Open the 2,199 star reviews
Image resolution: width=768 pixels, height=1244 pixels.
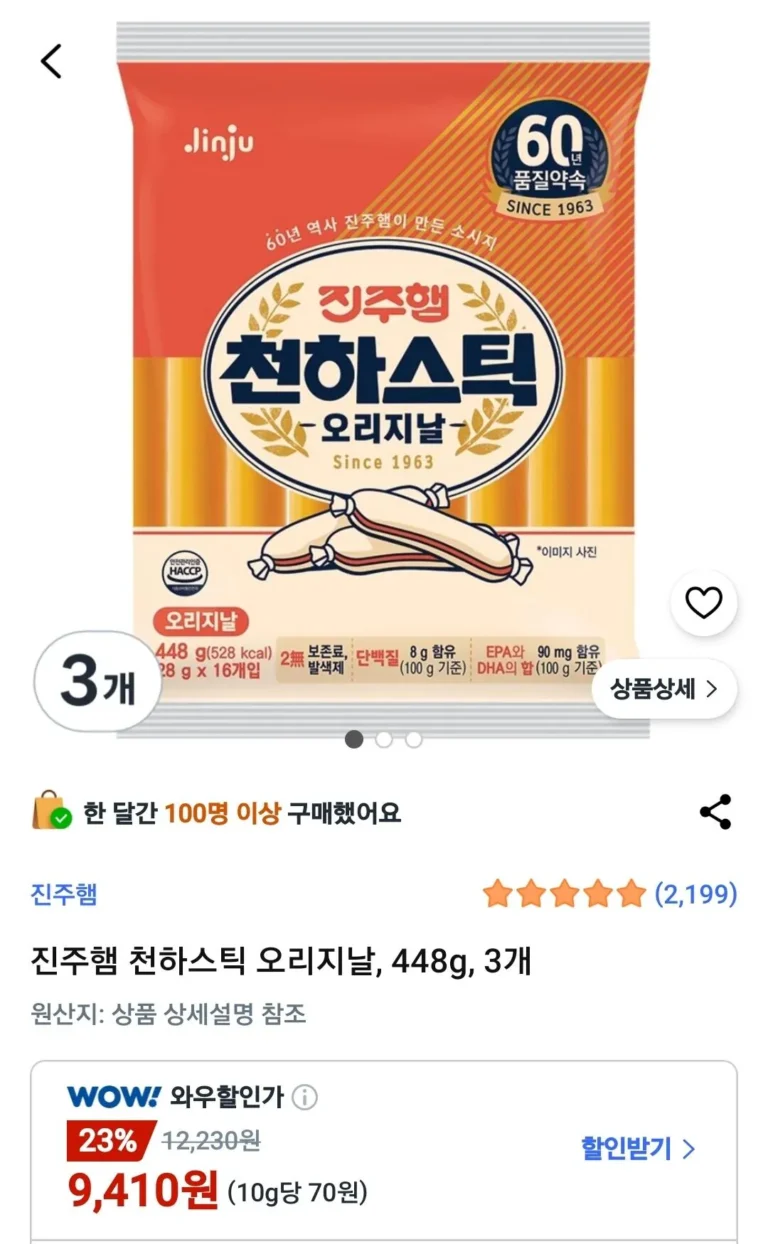click(610, 893)
